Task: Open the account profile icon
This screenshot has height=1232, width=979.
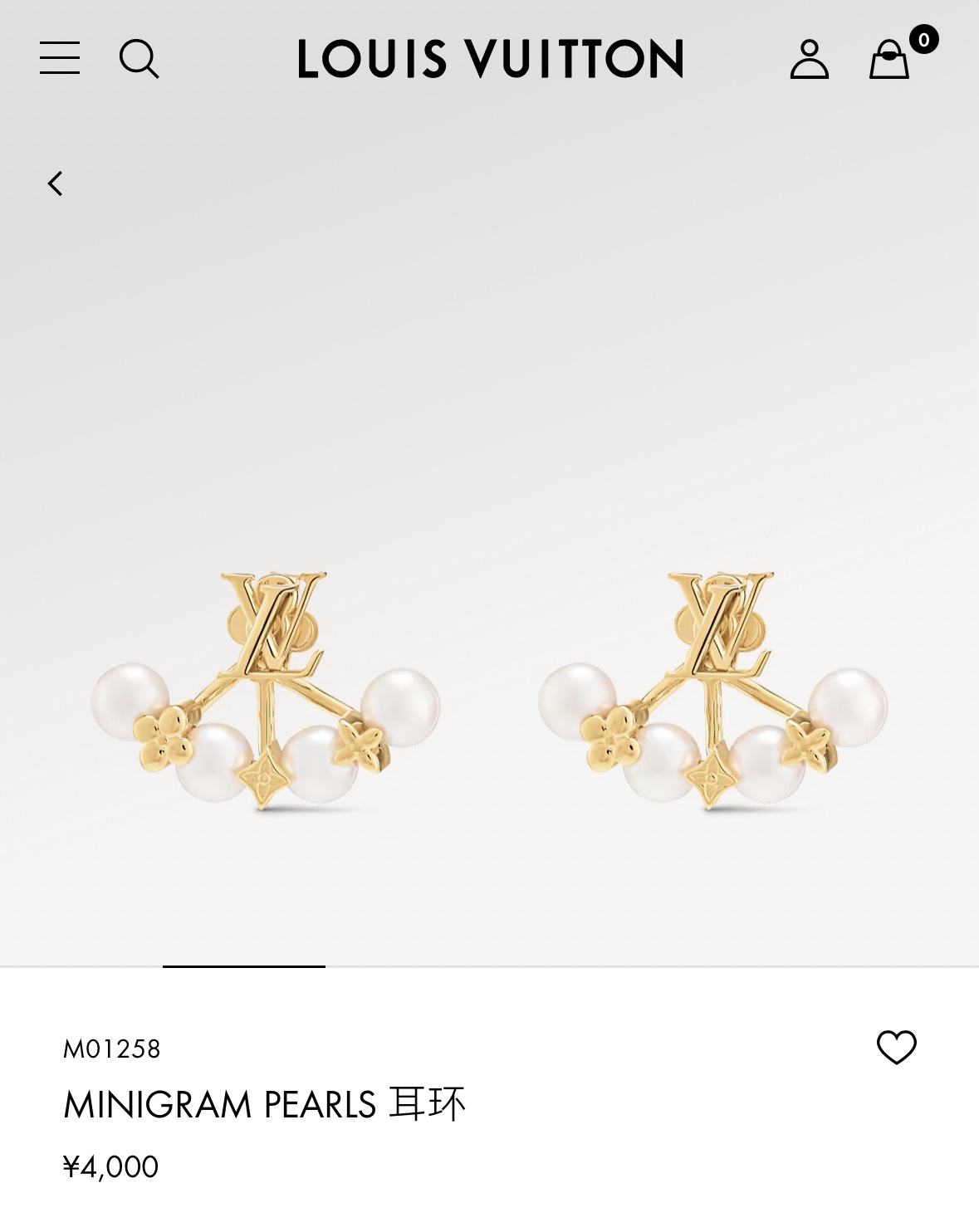Action: [x=809, y=59]
